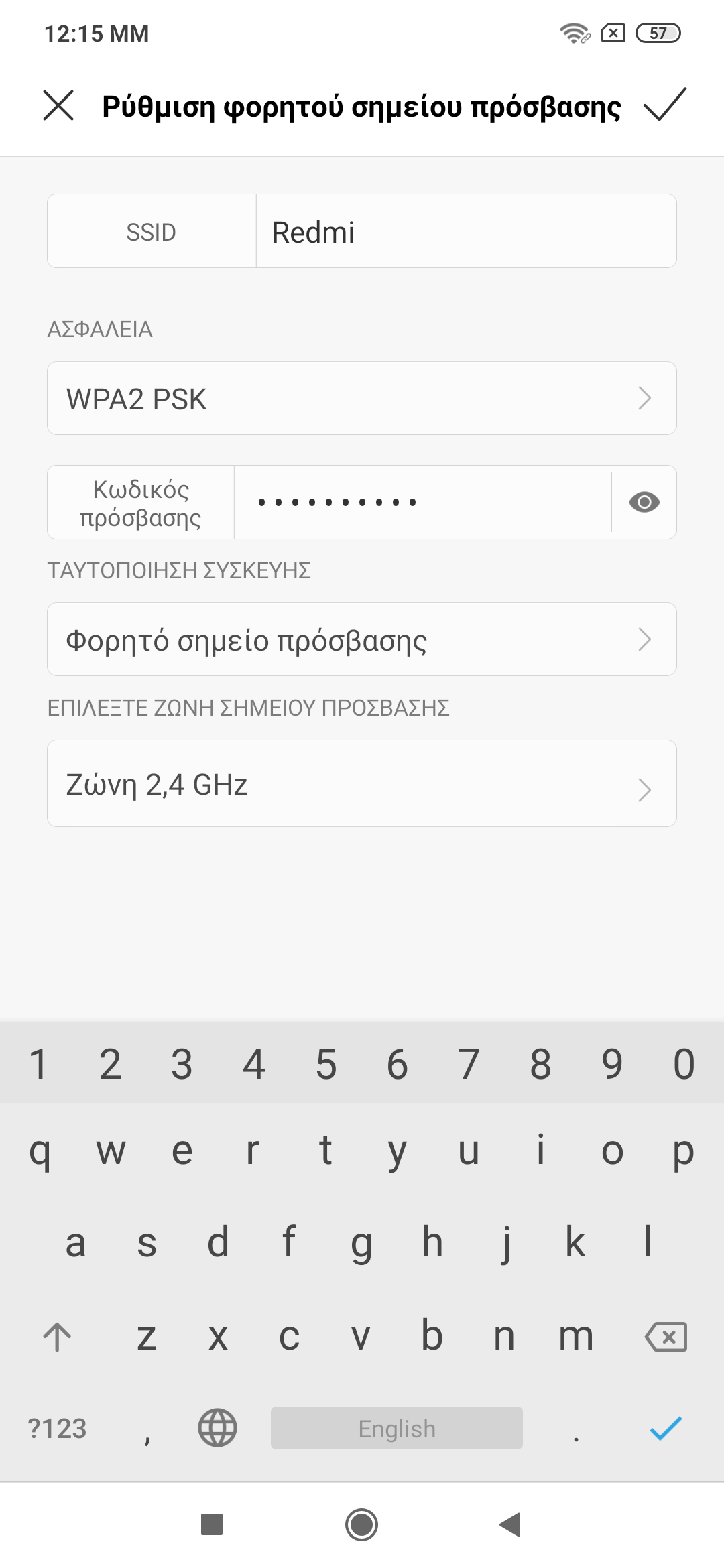724x1568 pixels.
Task: Open the Φορητό σημείο πρόσβασης device identification row
Action: coord(361,640)
